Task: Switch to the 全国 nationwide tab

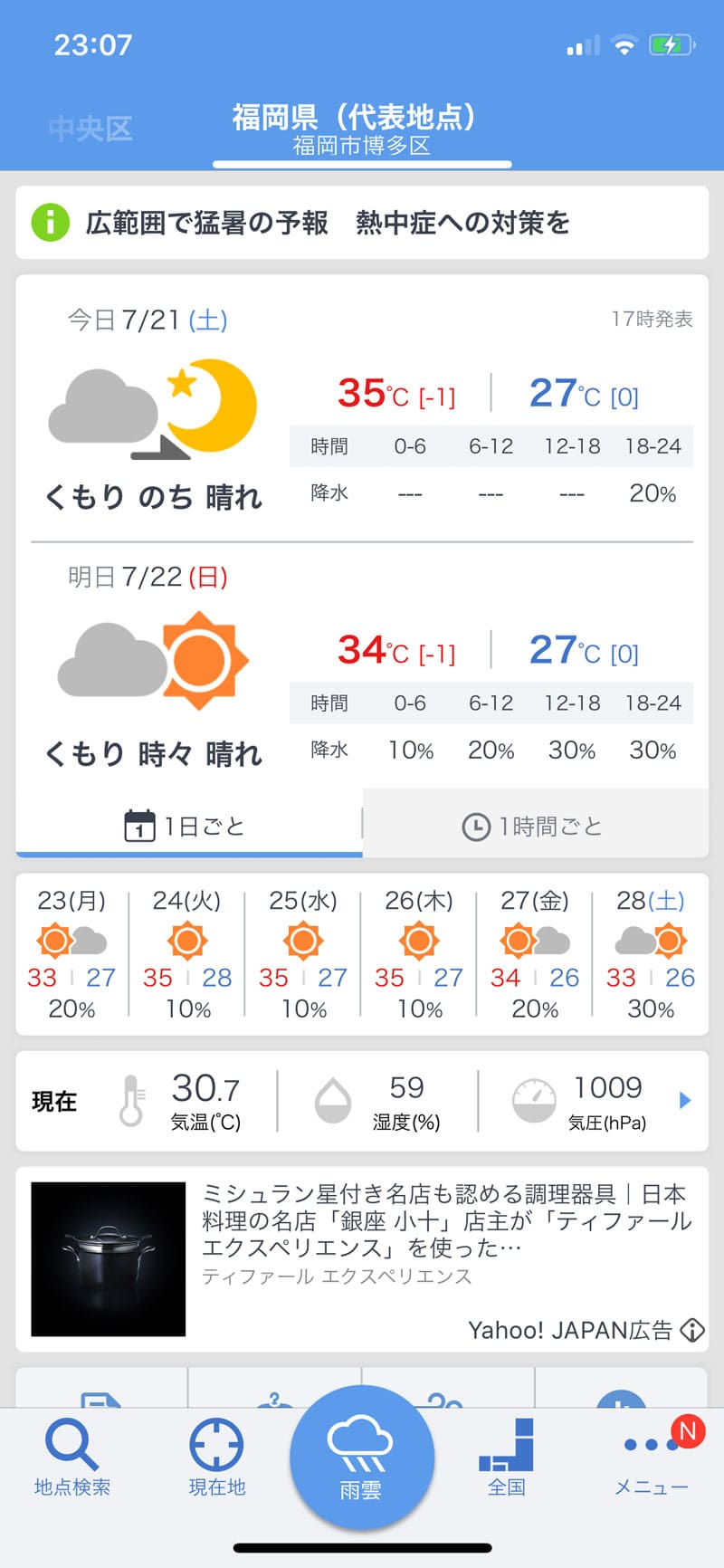Action: coord(507,1458)
